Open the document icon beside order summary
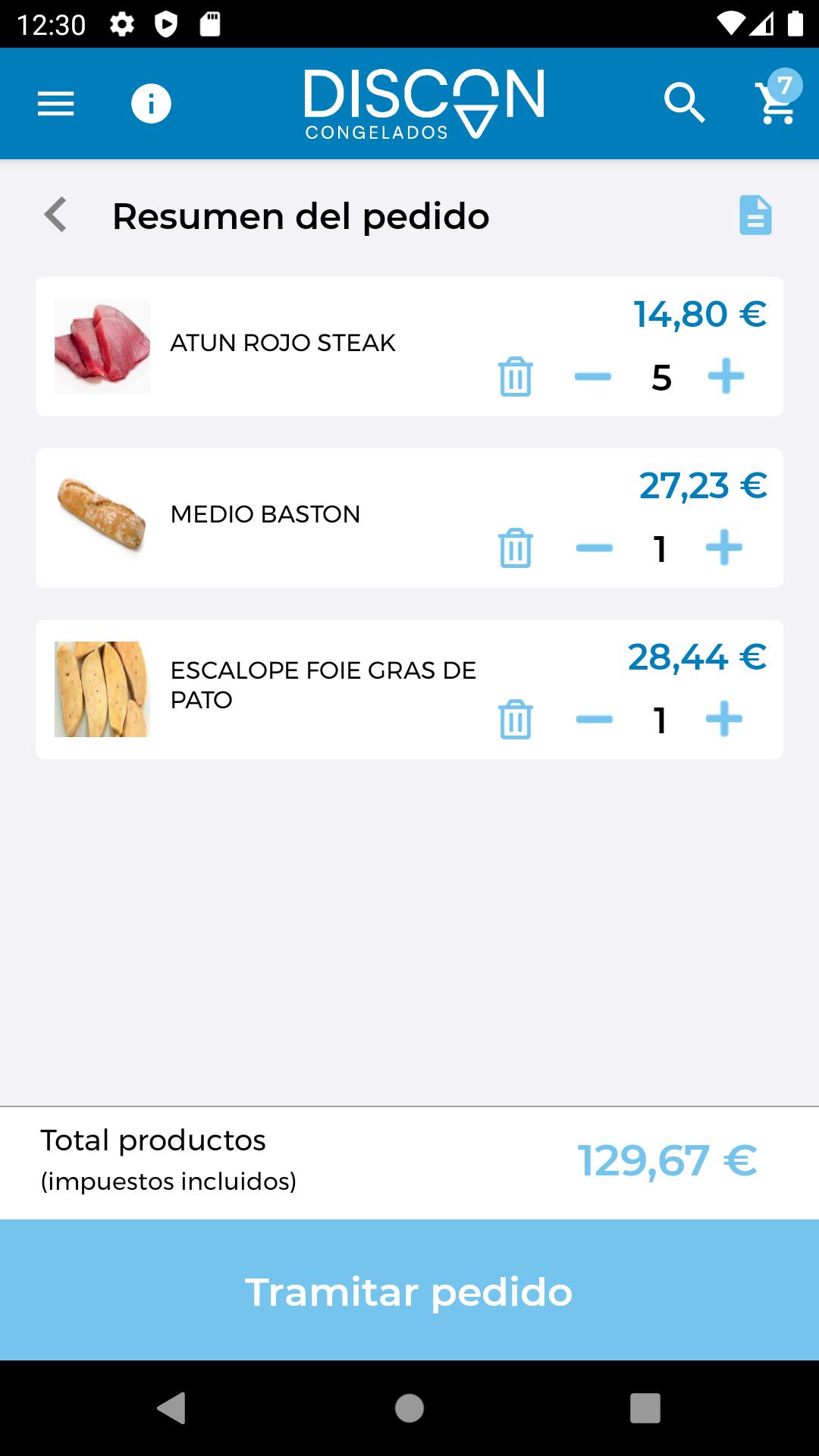The width and height of the screenshot is (819, 1456). point(755,215)
